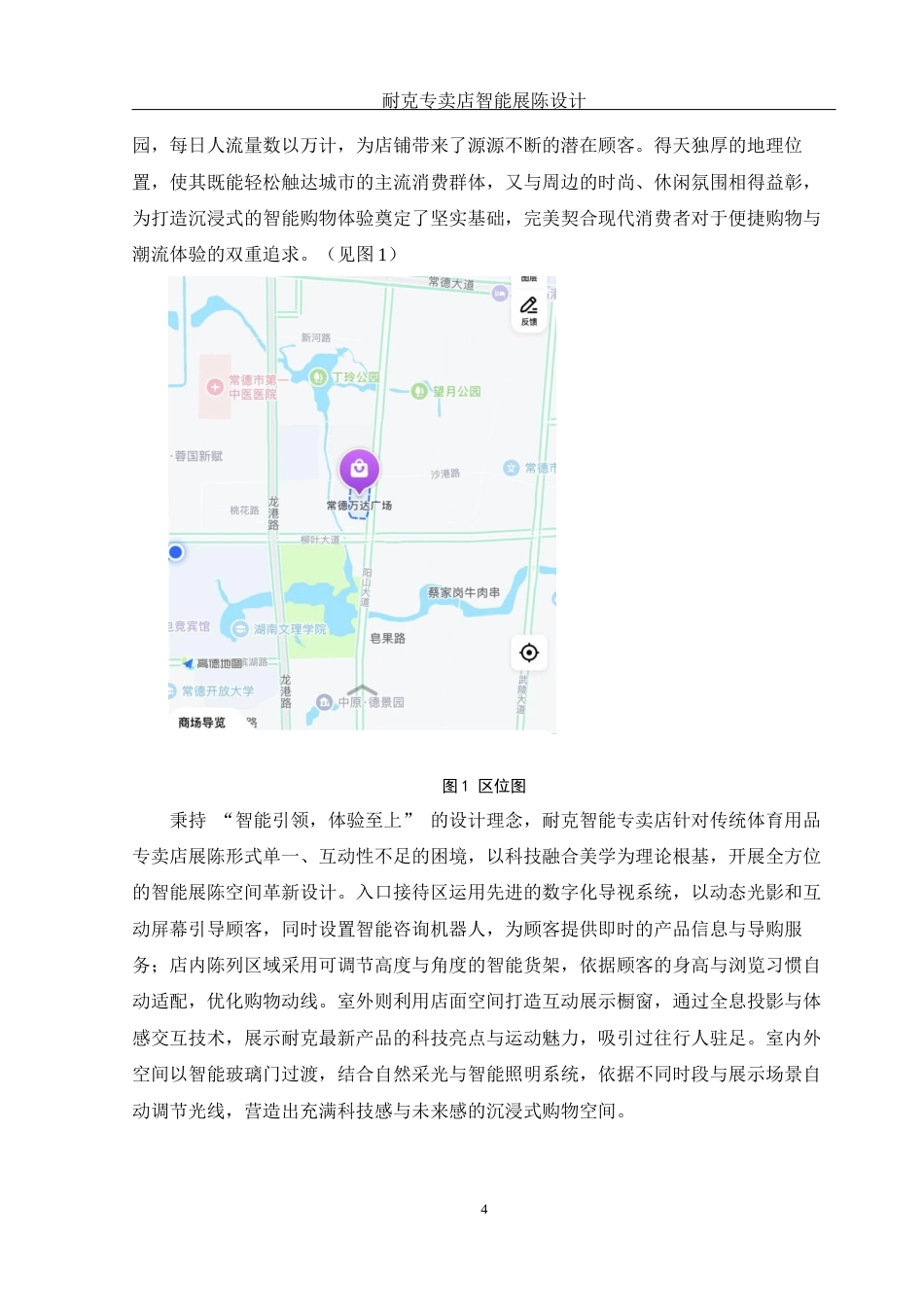Click the 丁玲公园 green park leaf icon

pos(318,376)
